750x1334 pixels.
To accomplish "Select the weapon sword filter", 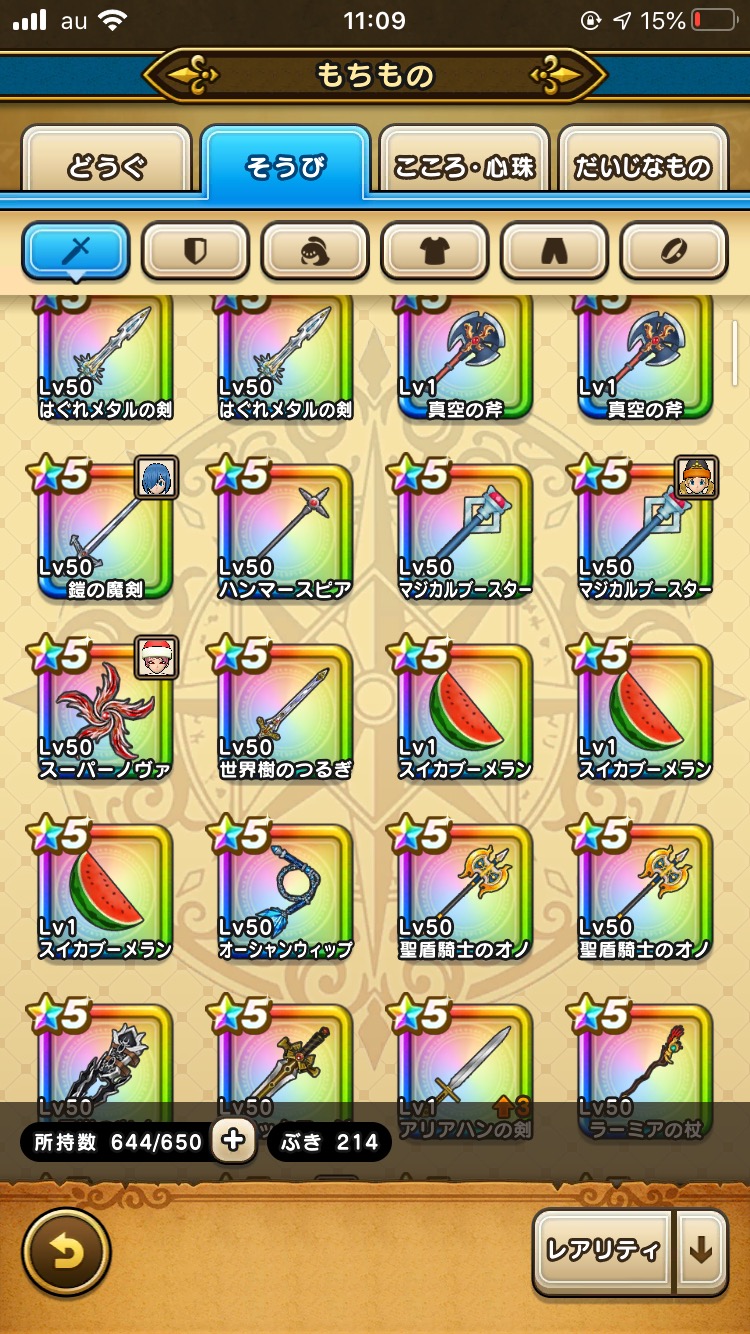I will pyautogui.click(x=76, y=250).
